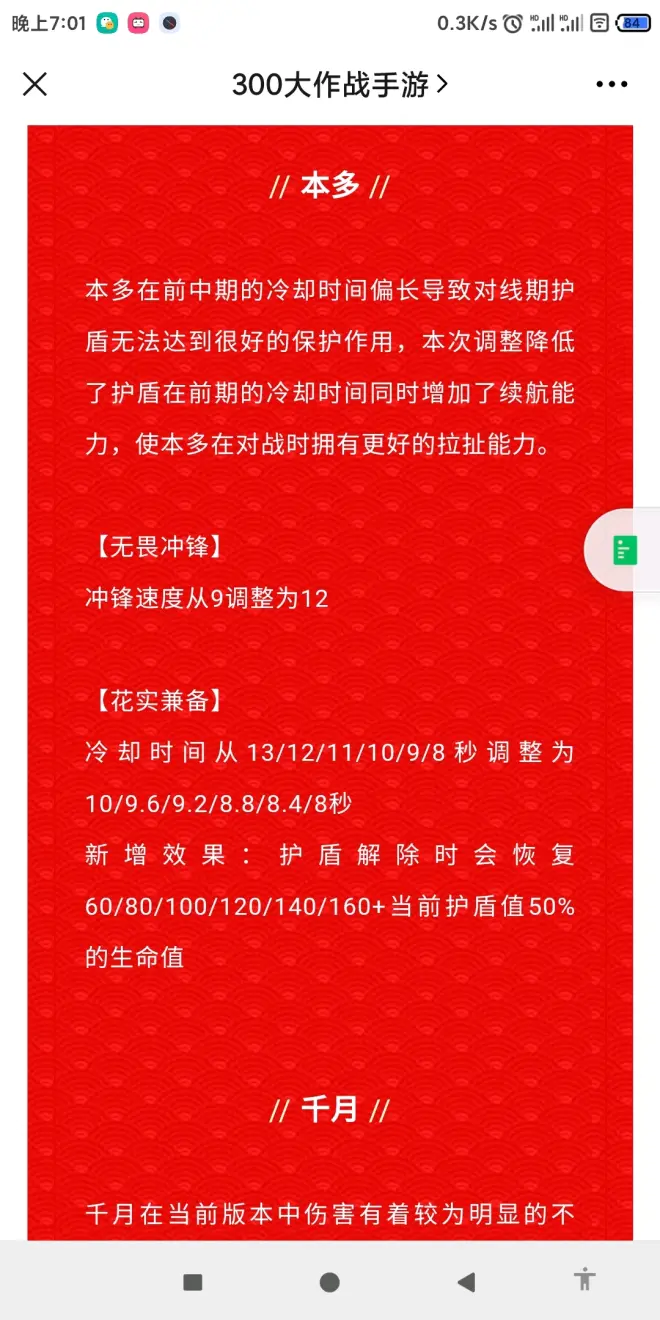
Task: Open the 300大作战手游 account title
Action: click(x=339, y=85)
